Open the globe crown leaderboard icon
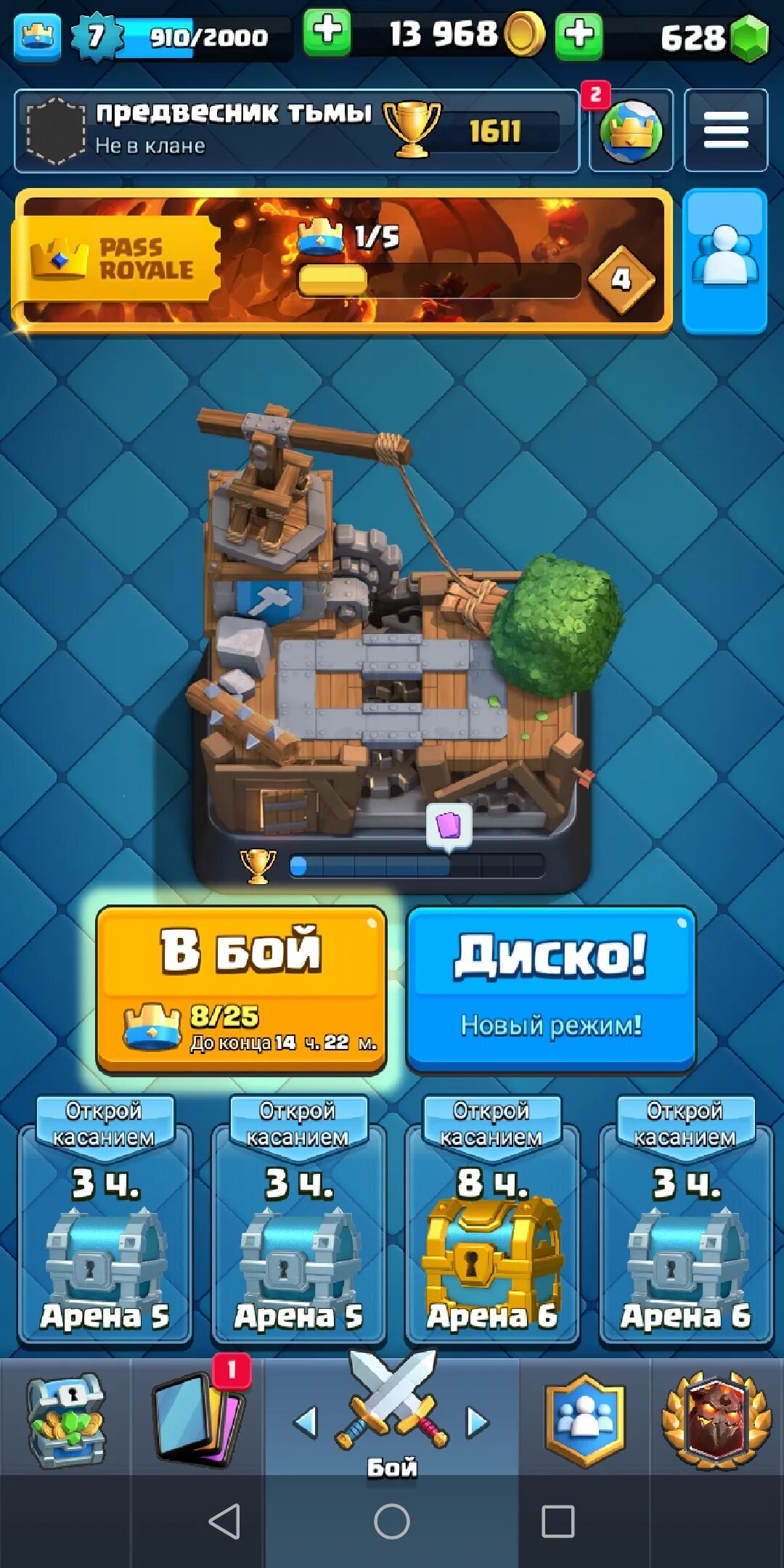 point(631,131)
